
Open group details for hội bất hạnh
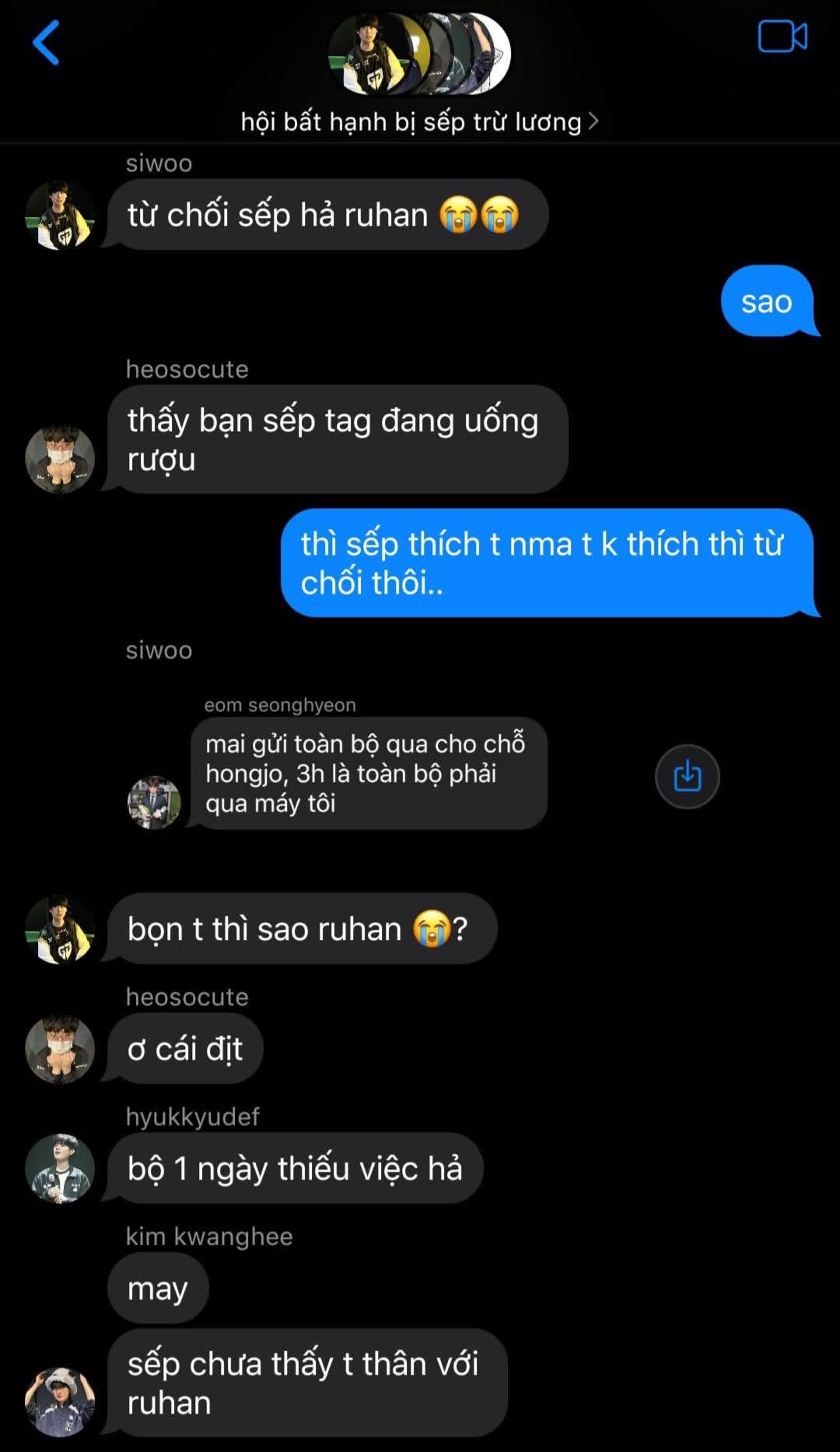pyautogui.click(x=419, y=121)
